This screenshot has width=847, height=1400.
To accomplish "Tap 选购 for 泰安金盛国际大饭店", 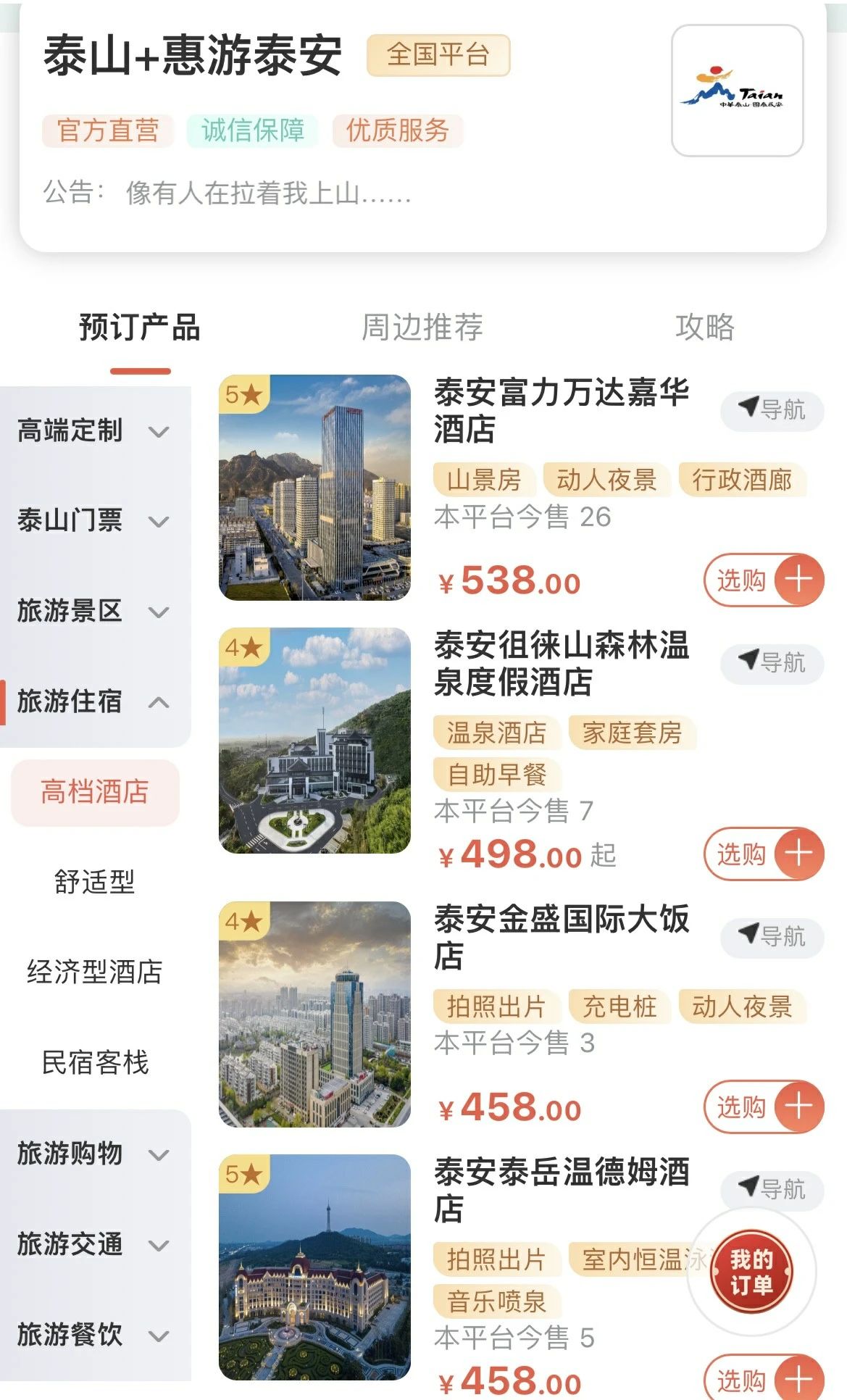I will click(764, 1107).
